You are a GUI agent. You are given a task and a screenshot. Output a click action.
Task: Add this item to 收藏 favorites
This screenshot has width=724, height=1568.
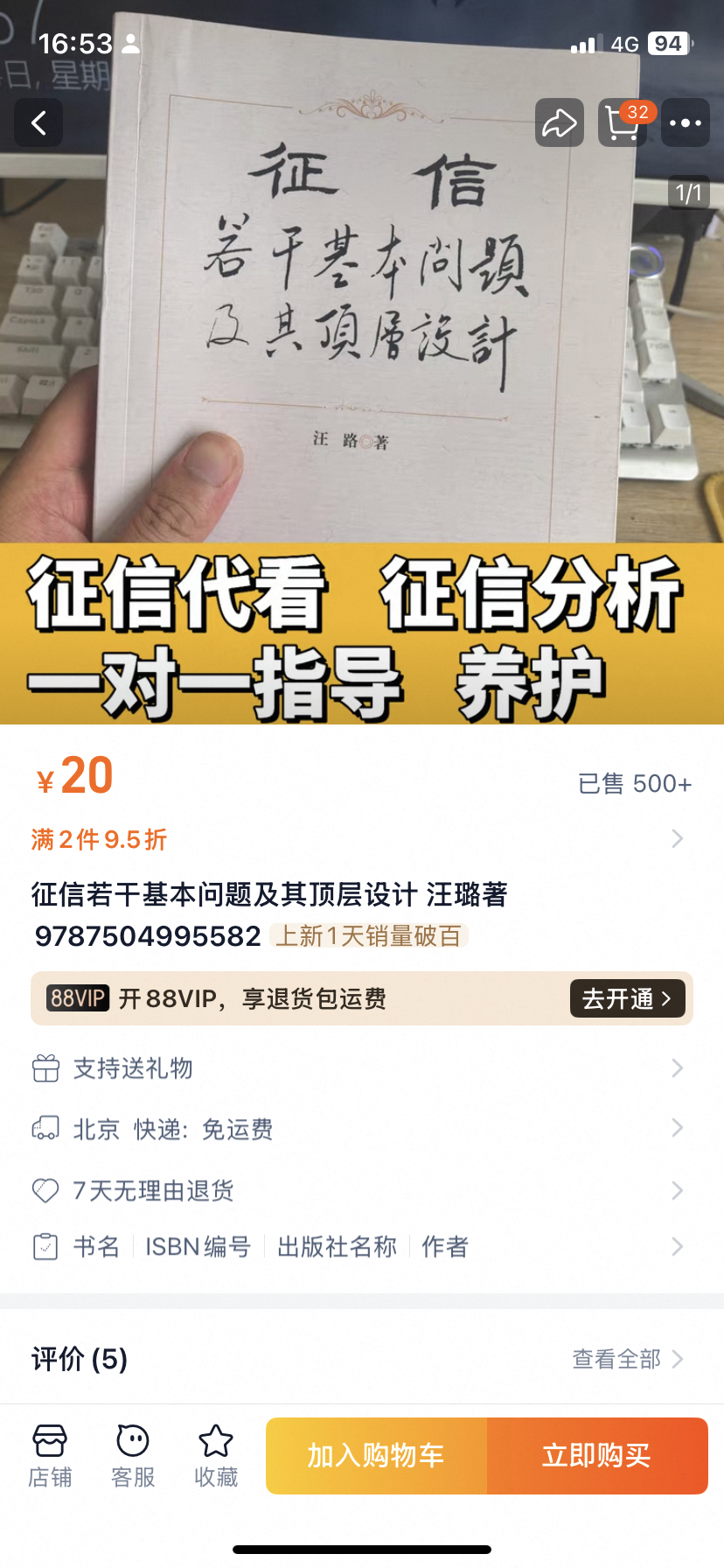(216, 1457)
